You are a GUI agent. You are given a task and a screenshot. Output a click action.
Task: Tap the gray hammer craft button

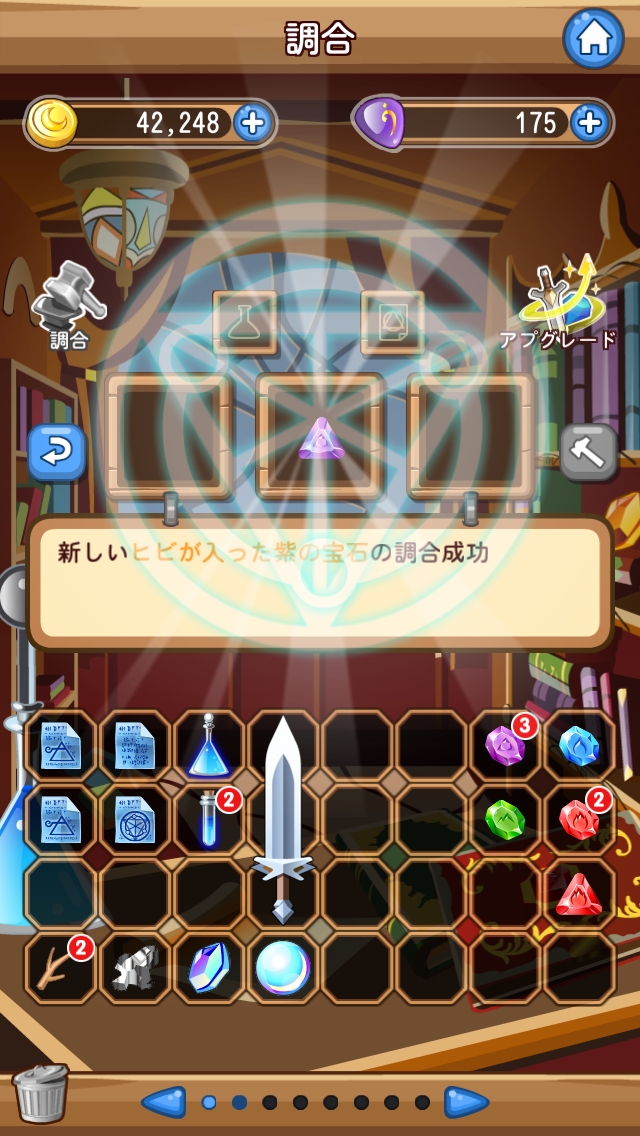(589, 452)
